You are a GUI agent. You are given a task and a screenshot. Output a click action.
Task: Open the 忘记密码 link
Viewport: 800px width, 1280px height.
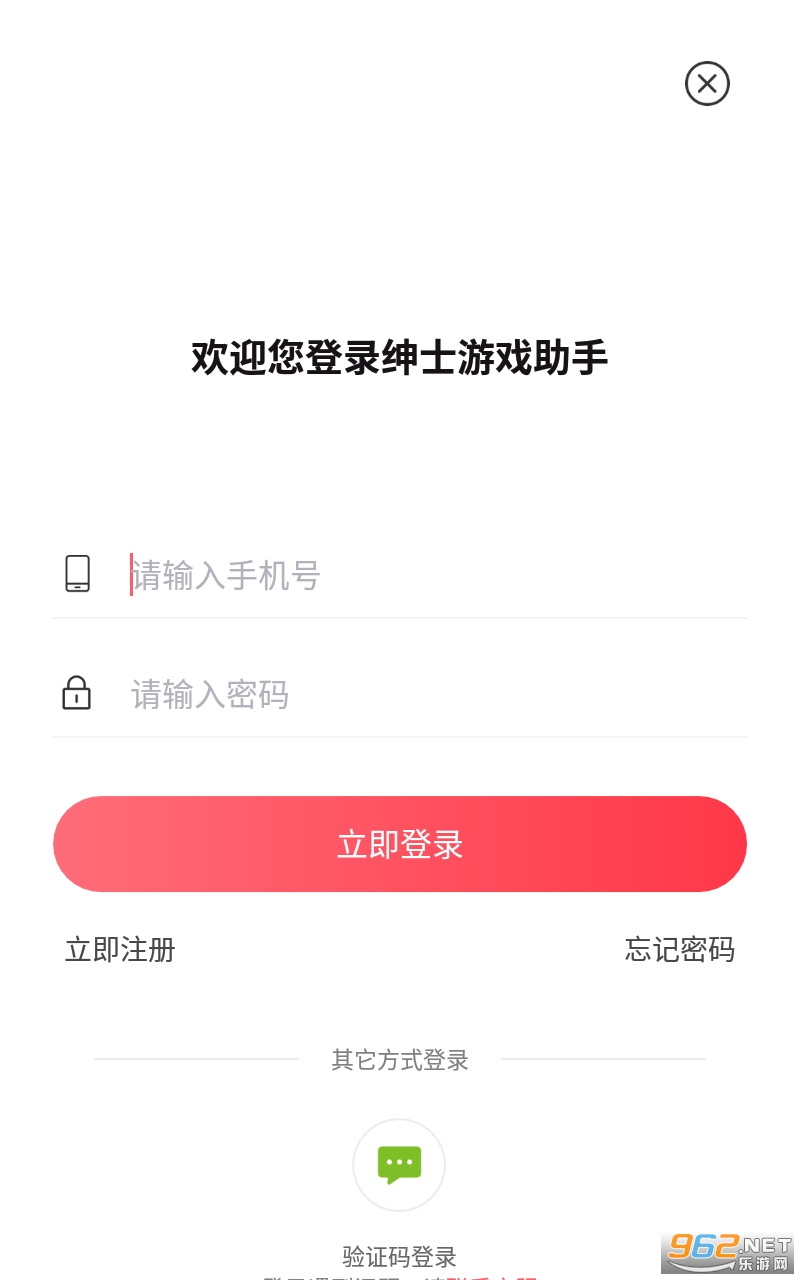679,949
